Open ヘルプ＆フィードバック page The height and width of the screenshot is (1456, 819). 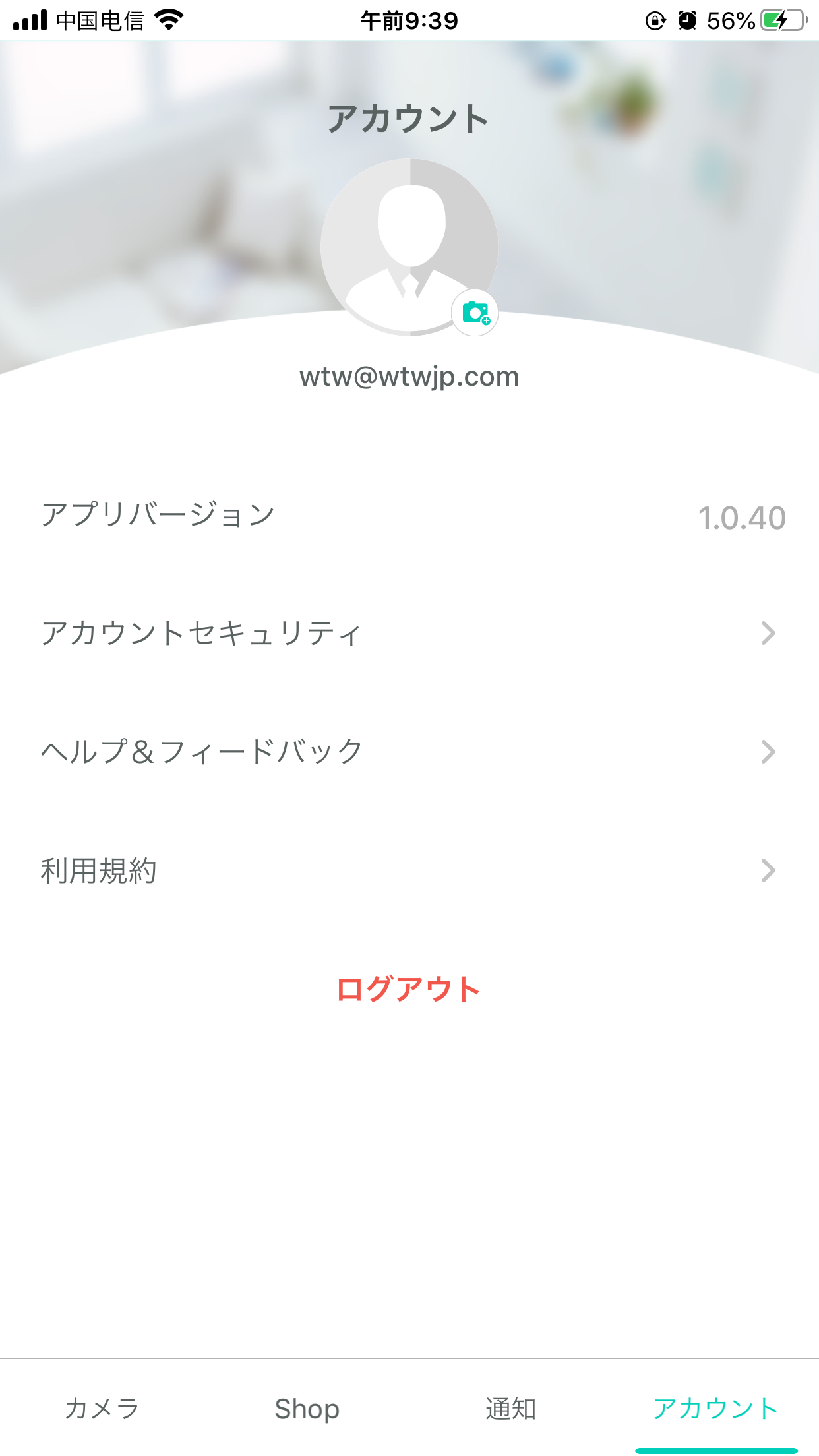point(409,752)
